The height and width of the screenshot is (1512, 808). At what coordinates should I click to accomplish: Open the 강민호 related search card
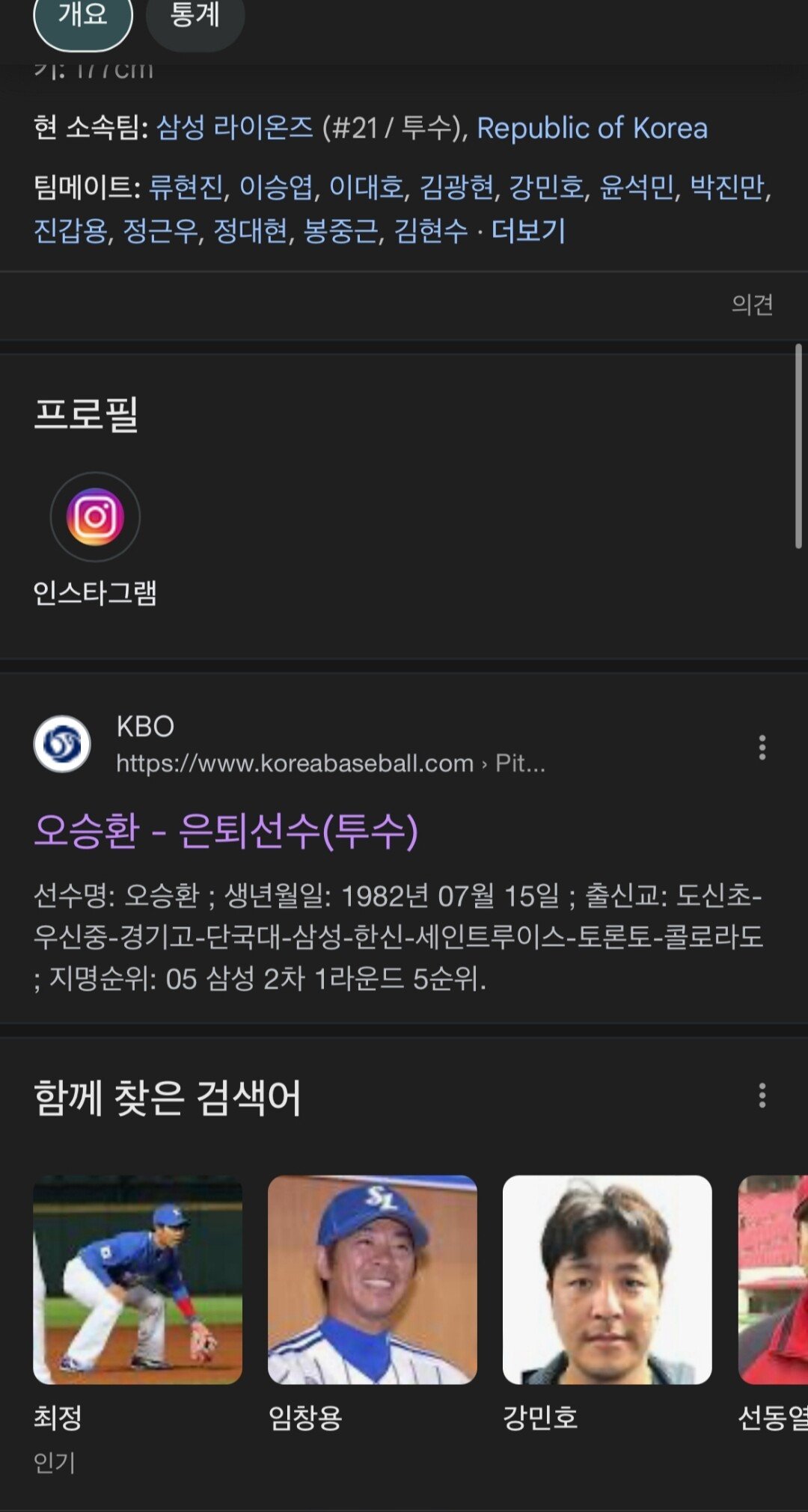coord(607,1280)
